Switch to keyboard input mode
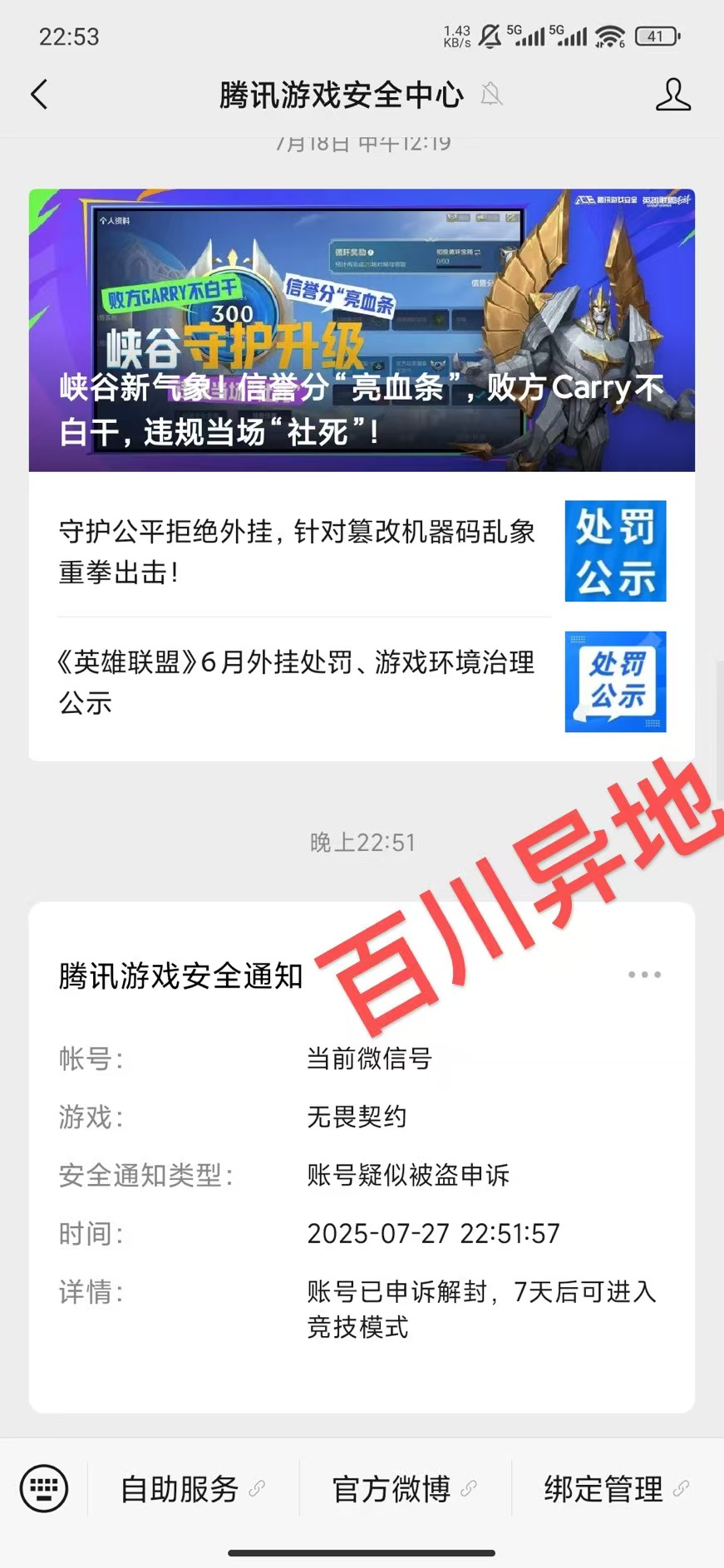724x1568 pixels. click(44, 1488)
